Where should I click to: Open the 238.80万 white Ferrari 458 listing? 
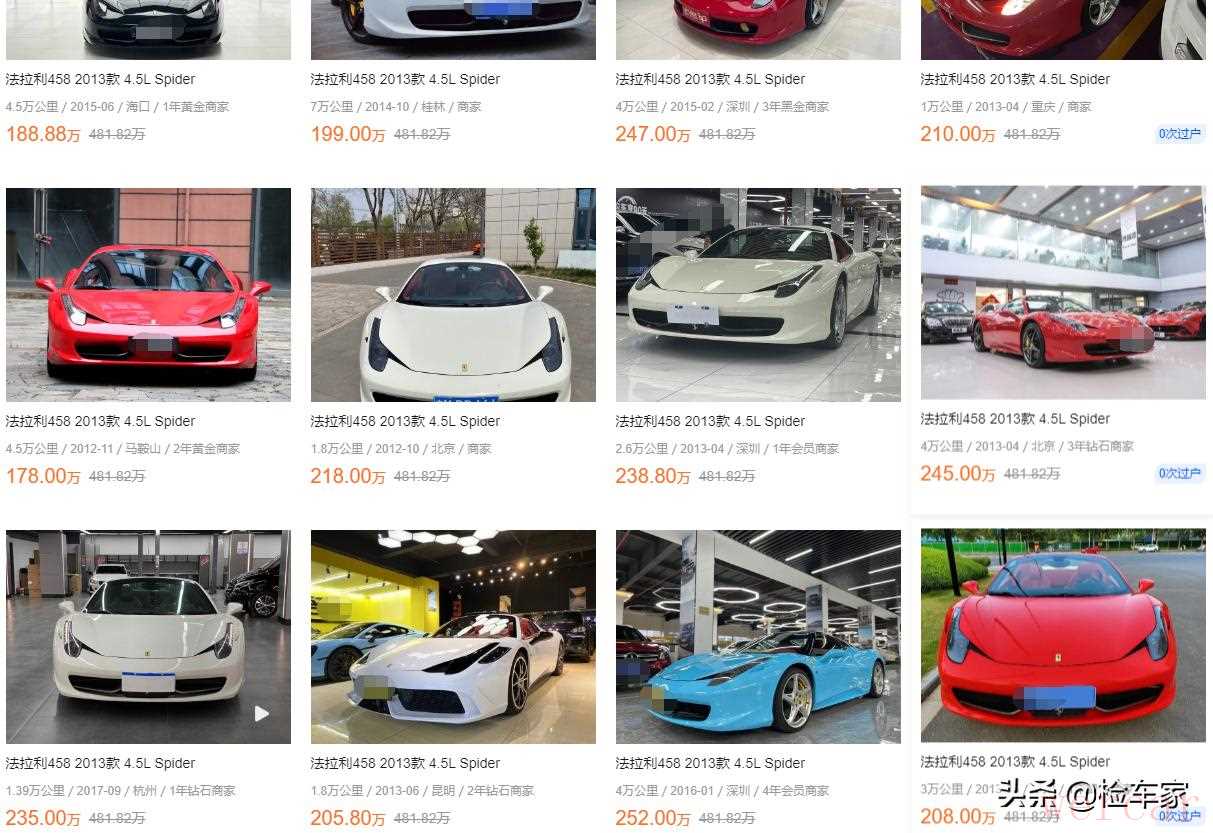point(758,295)
